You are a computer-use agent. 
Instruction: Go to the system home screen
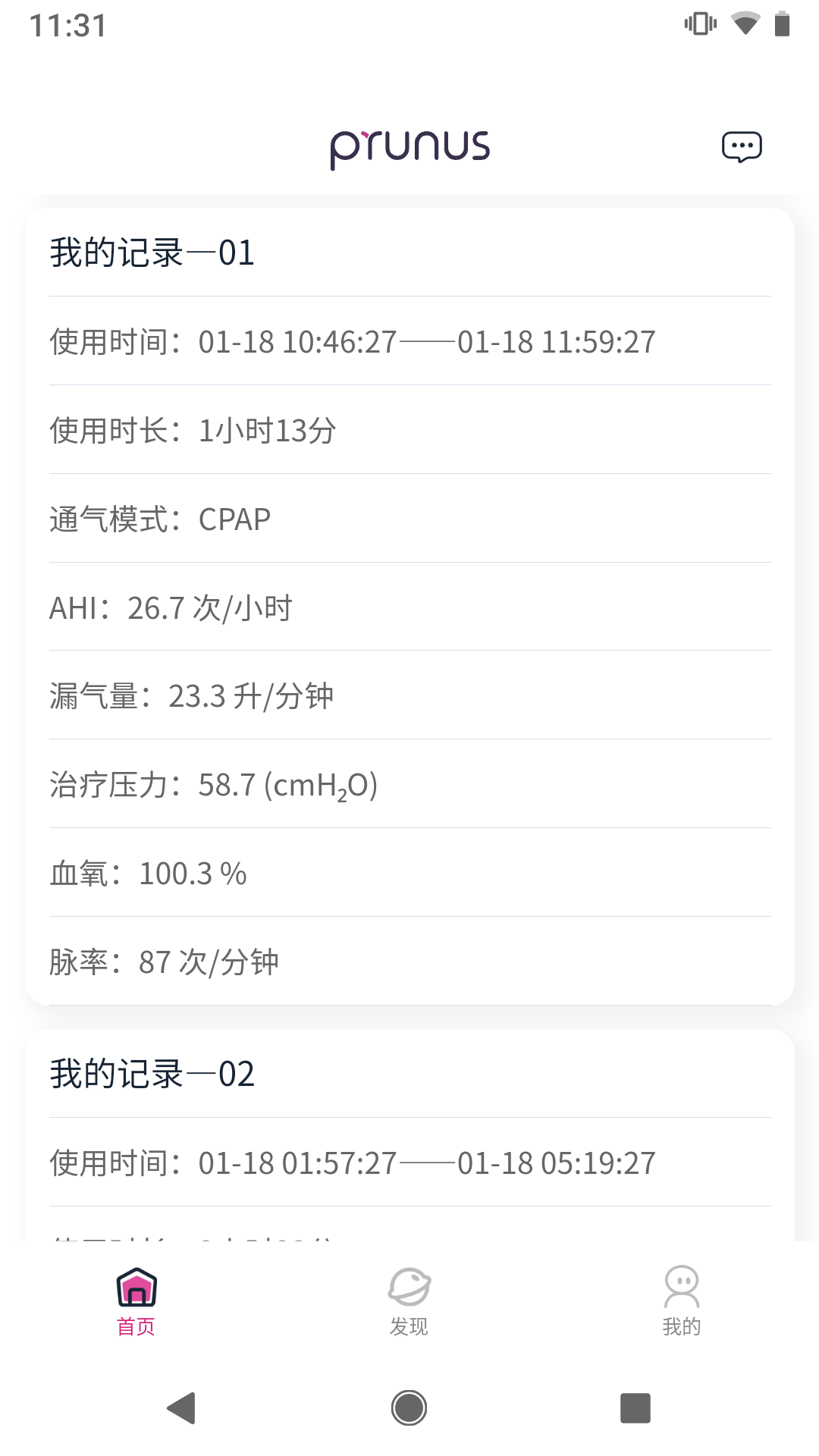tap(409, 1408)
